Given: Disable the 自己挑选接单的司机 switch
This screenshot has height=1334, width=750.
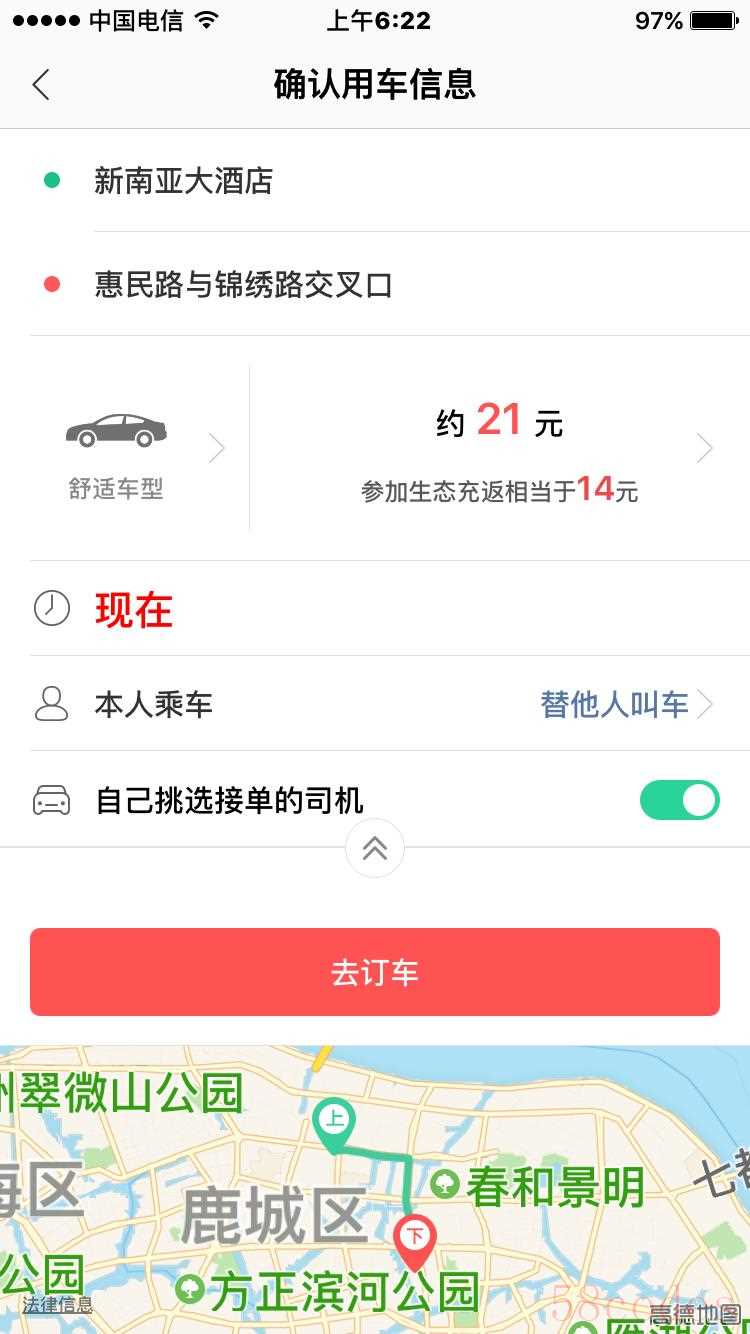Looking at the screenshot, I should point(679,800).
